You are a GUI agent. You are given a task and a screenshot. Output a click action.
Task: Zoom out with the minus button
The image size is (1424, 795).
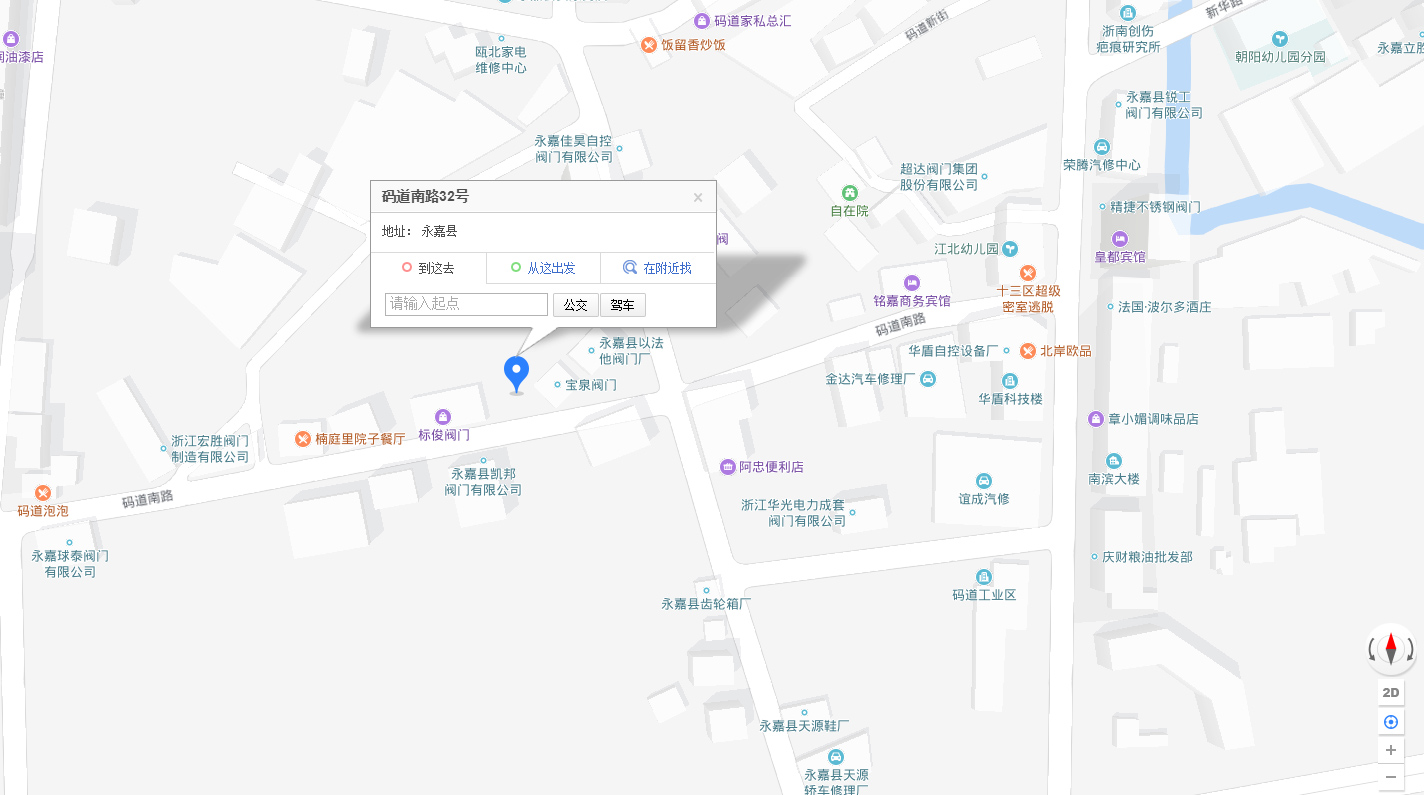pyautogui.click(x=1390, y=777)
